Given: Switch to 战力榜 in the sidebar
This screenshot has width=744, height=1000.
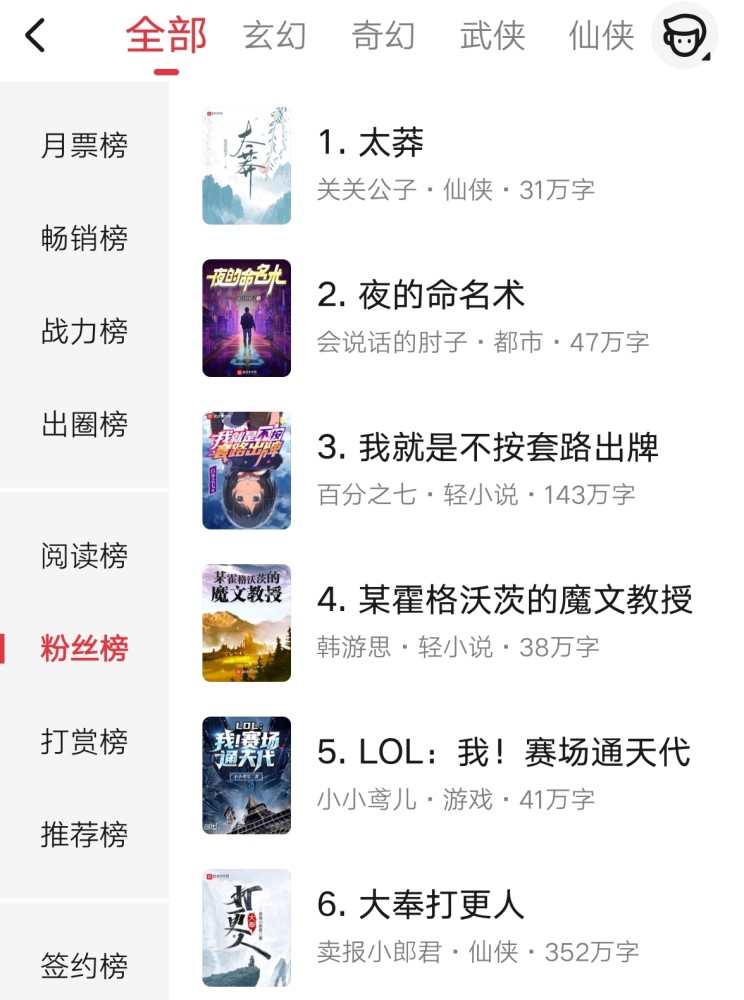Looking at the screenshot, I should (85, 331).
